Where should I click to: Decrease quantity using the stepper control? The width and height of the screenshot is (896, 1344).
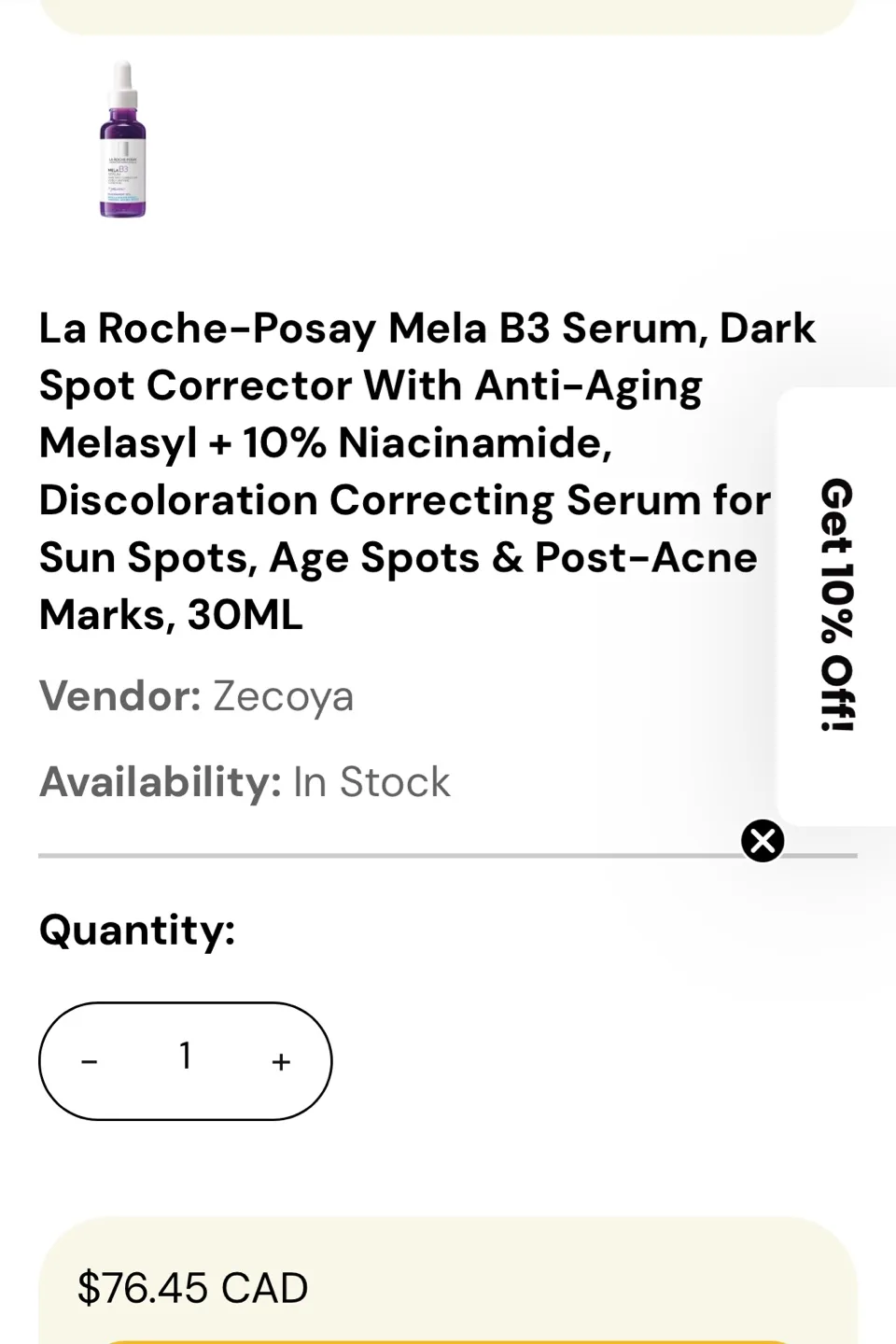click(90, 1059)
